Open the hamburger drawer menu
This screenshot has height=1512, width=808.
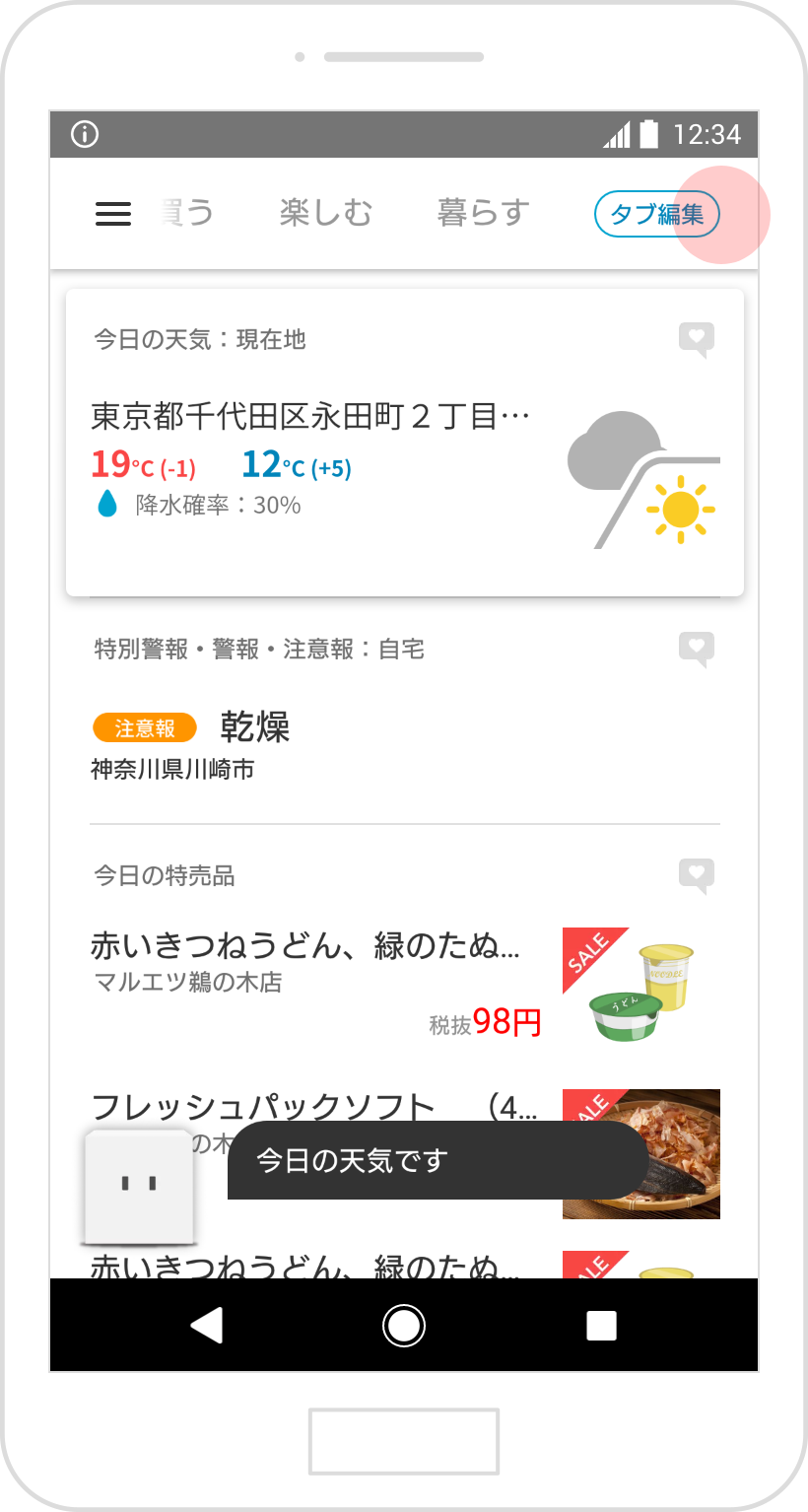click(113, 214)
